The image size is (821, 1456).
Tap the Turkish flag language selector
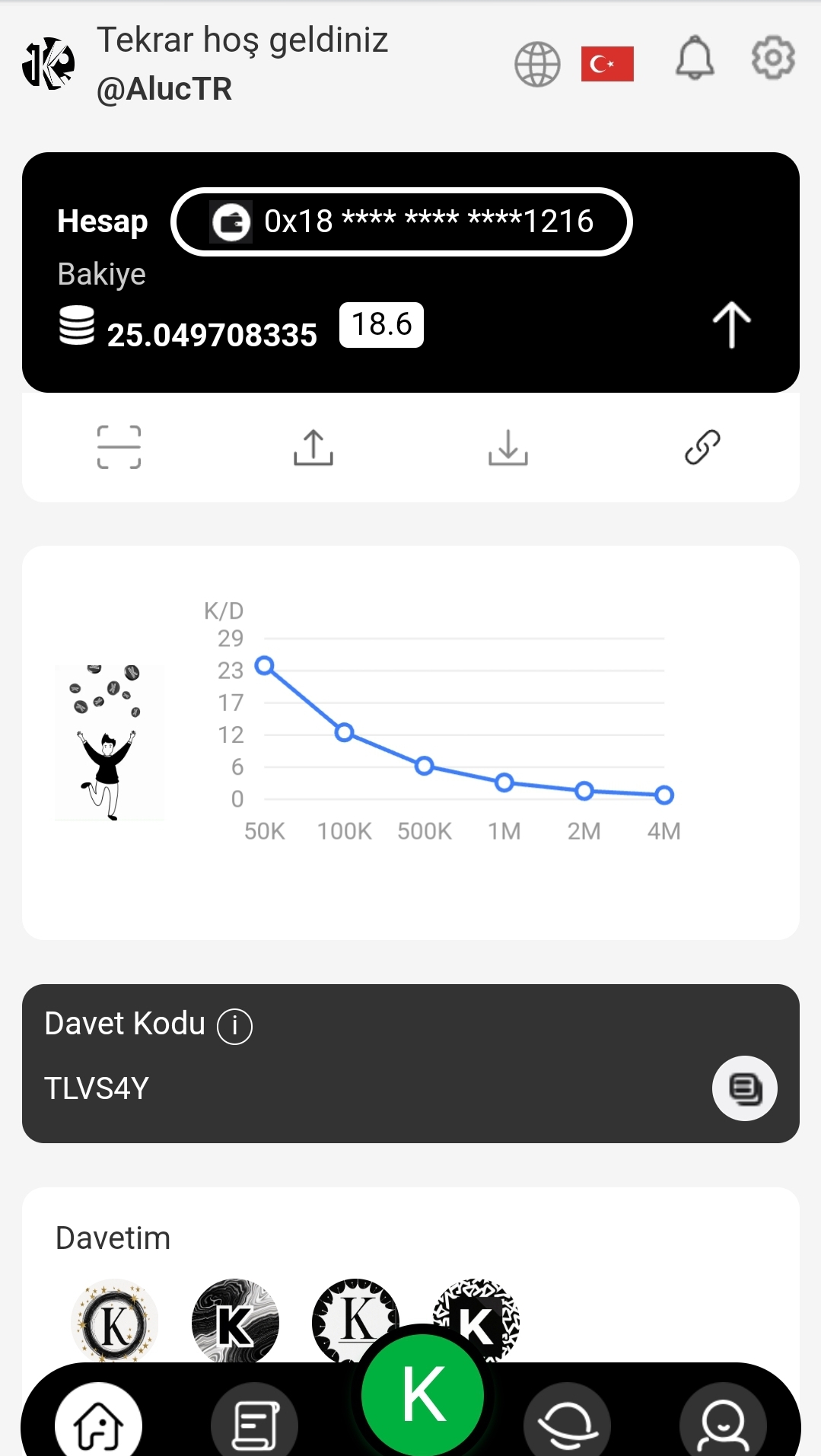coord(607,64)
